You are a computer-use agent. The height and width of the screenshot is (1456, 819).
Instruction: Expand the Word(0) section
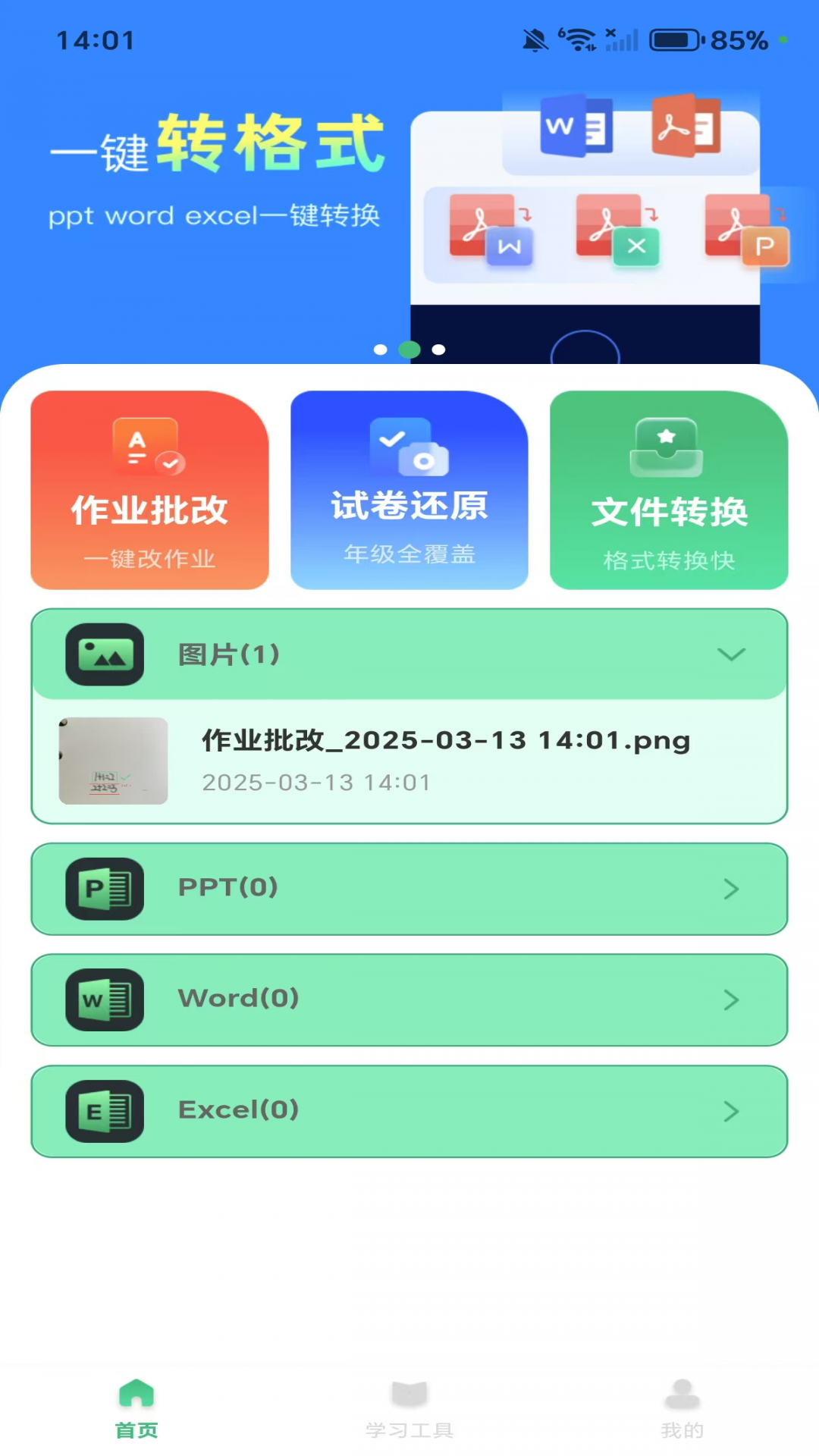click(409, 999)
